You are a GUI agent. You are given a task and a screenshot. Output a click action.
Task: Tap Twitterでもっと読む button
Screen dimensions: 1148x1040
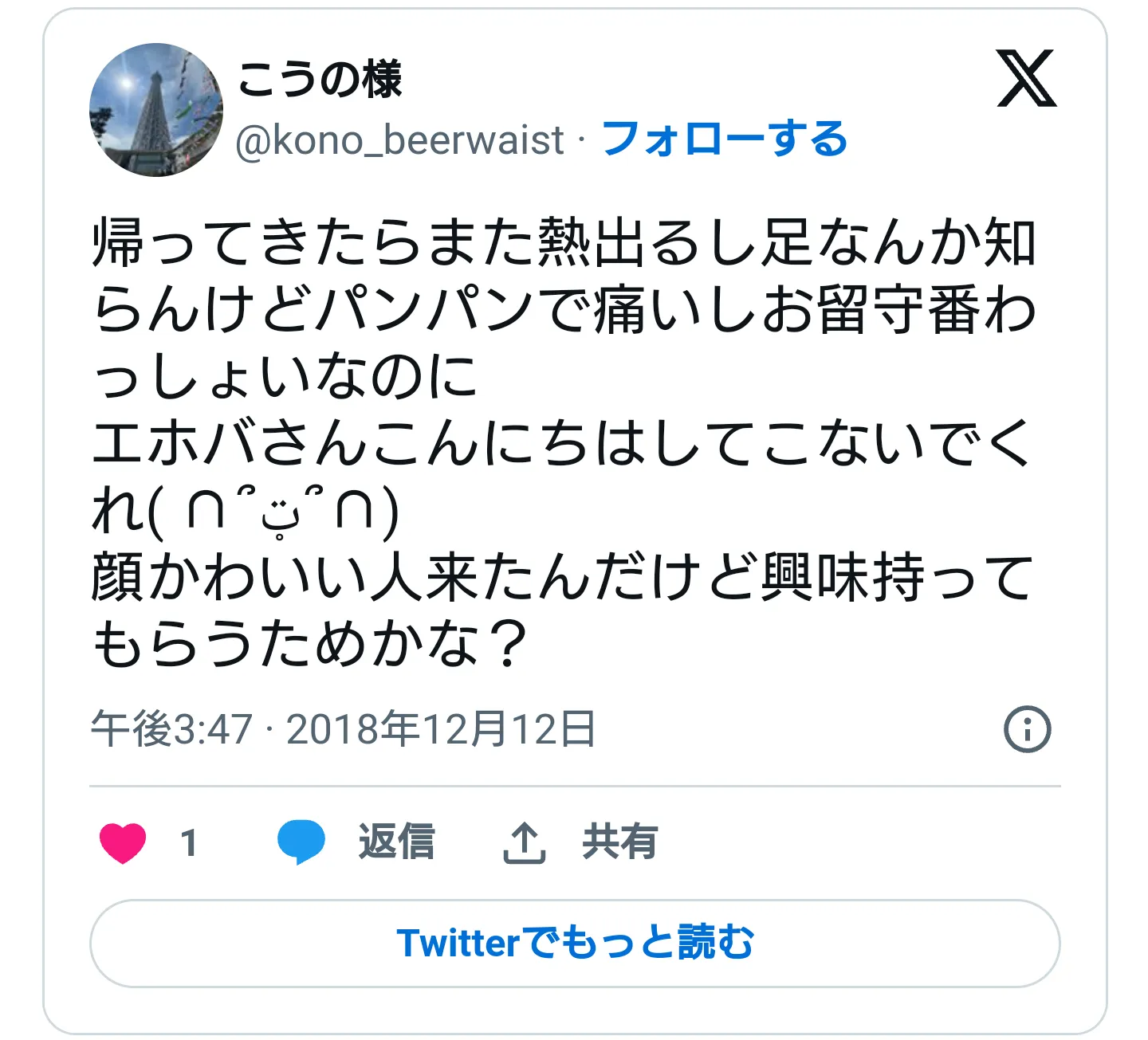tap(575, 944)
